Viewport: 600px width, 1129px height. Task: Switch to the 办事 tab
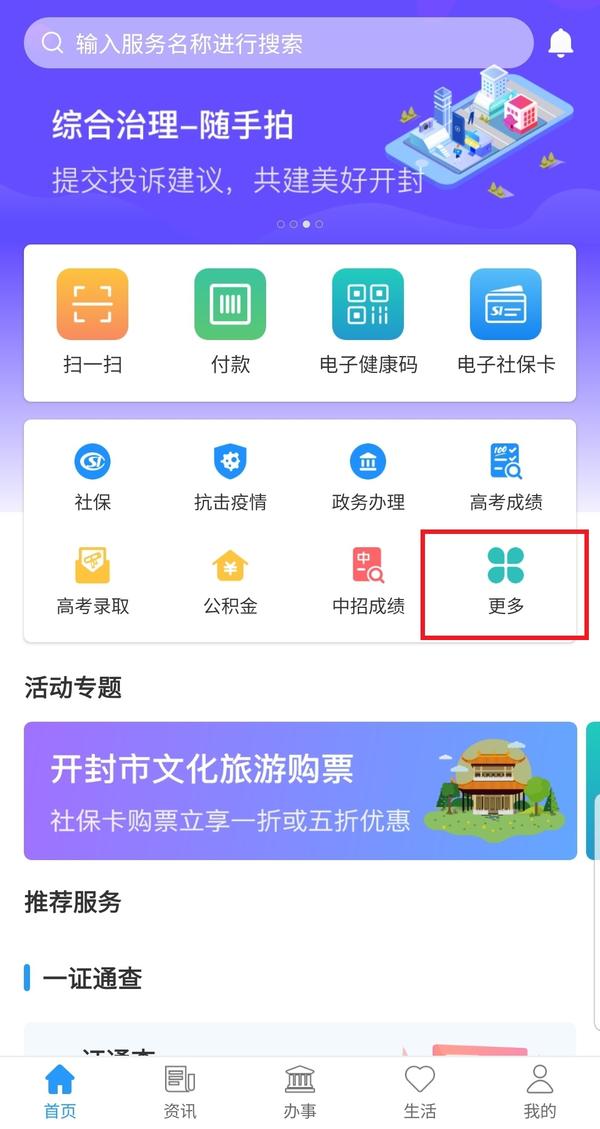[300, 1091]
